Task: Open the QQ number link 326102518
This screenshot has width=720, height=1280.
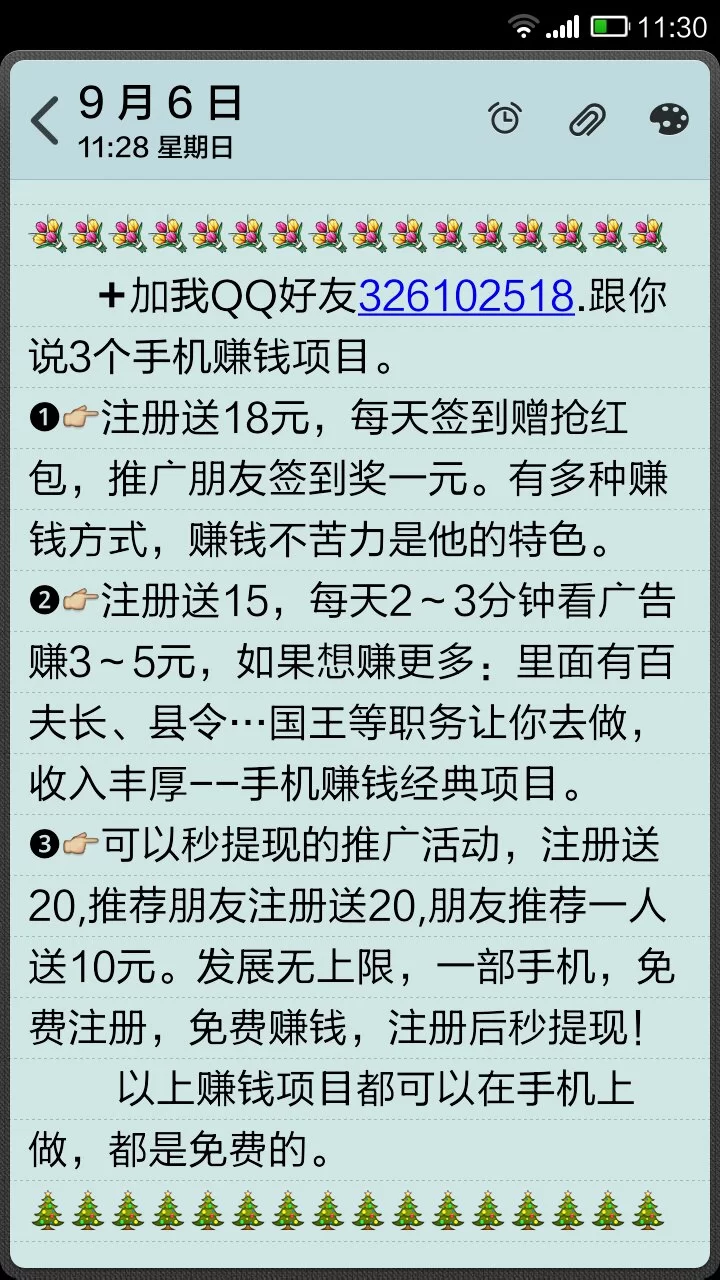Action: pos(466,297)
